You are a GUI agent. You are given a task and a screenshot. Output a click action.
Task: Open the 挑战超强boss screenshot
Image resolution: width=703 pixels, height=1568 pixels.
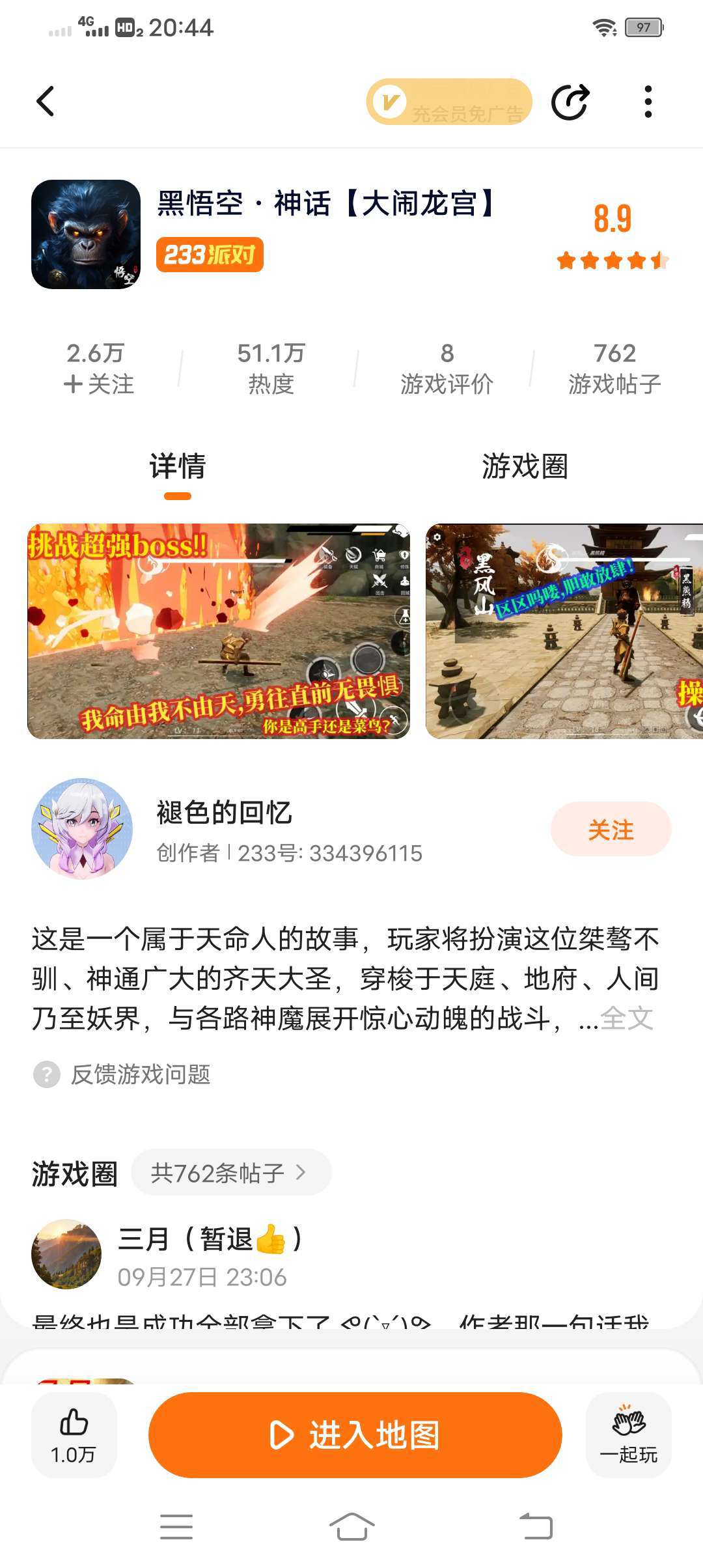point(219,631)
